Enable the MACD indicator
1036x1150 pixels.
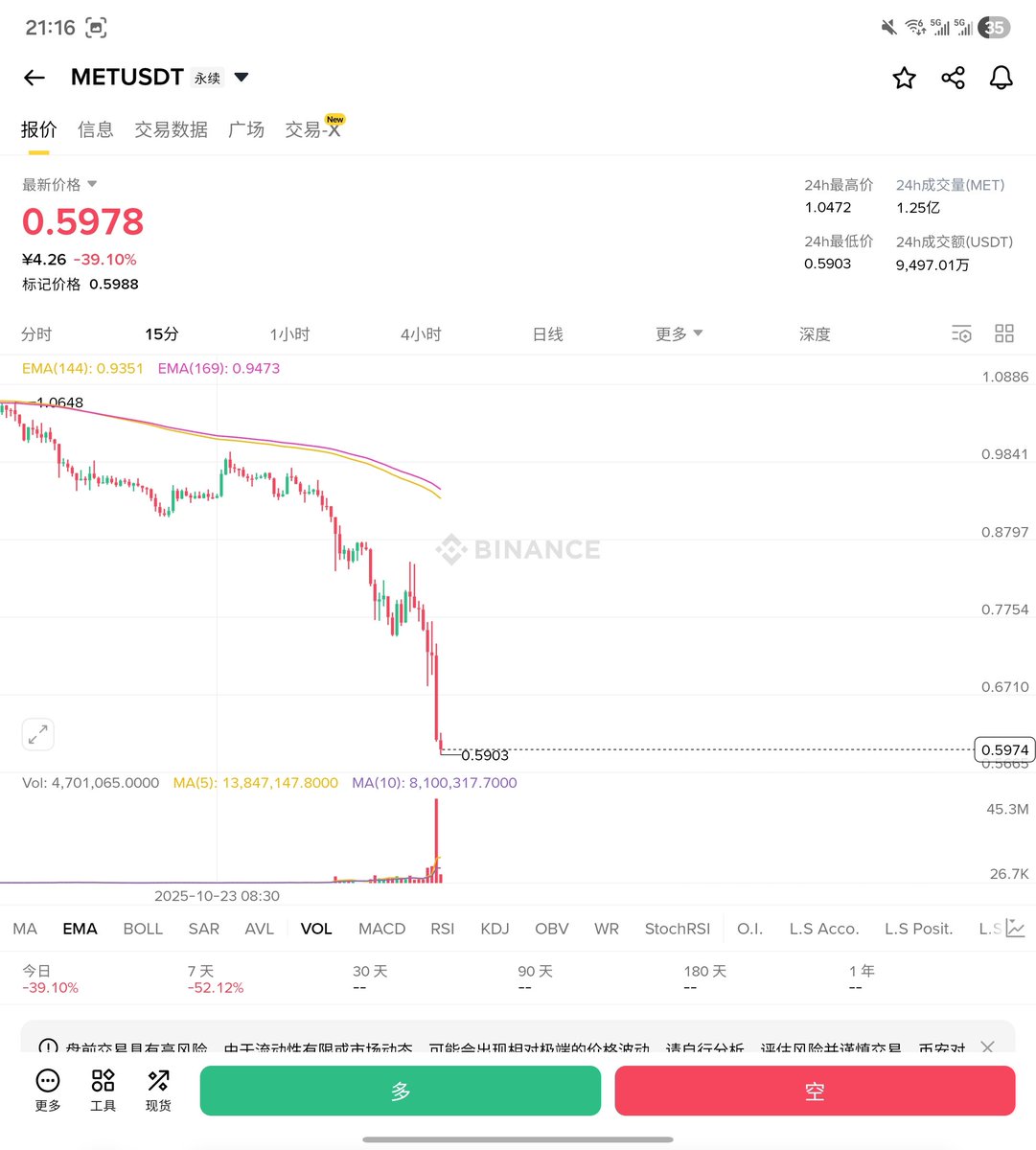point(381,929)
